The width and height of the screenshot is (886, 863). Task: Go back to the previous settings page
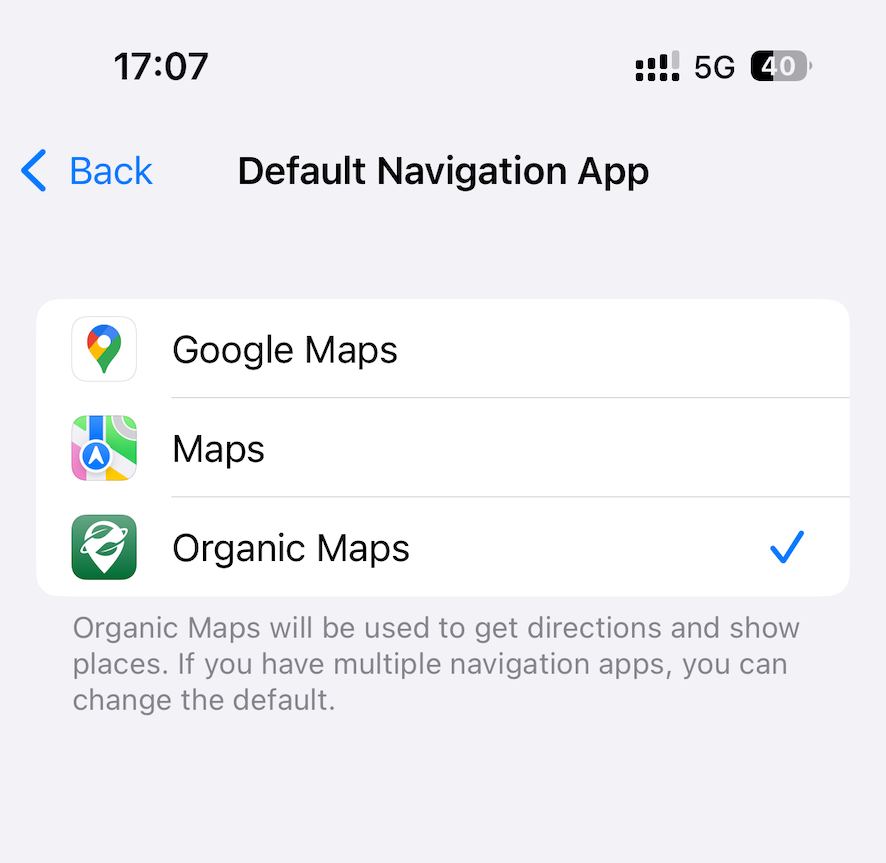tap(88, 171)
